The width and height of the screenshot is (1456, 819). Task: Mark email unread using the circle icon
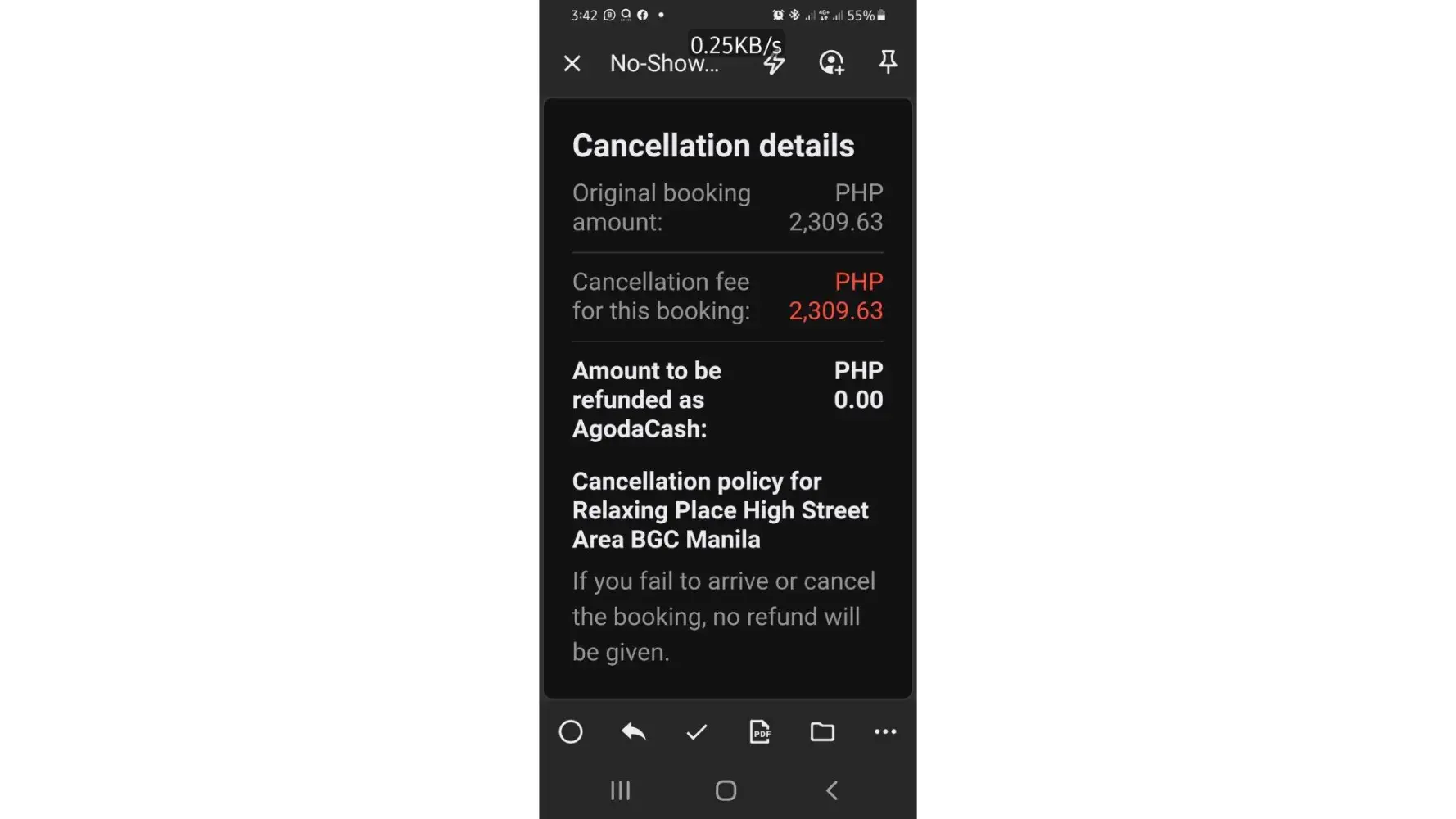(571, 731)
